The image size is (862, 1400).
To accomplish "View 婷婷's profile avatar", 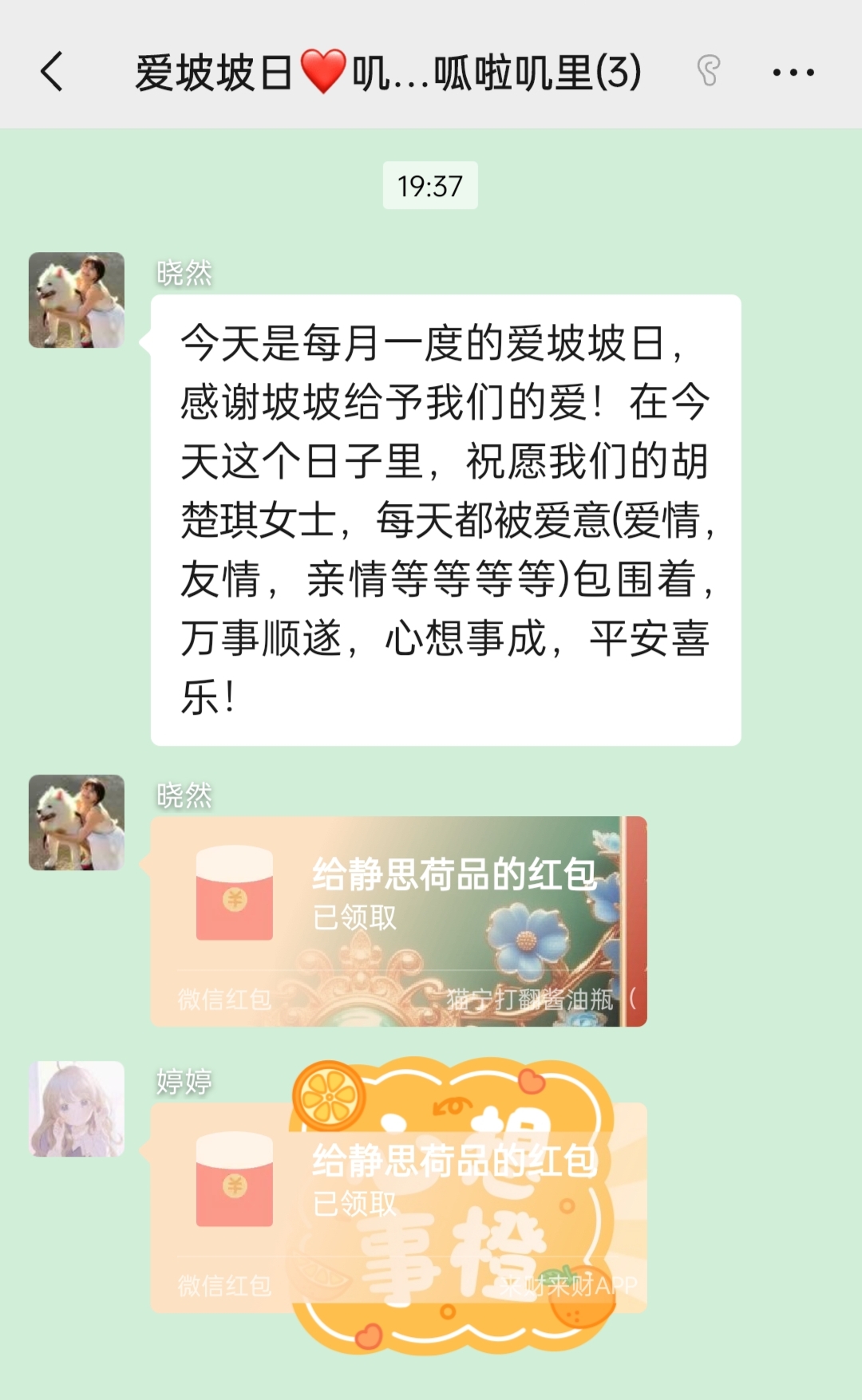I will click(77, 1109).
